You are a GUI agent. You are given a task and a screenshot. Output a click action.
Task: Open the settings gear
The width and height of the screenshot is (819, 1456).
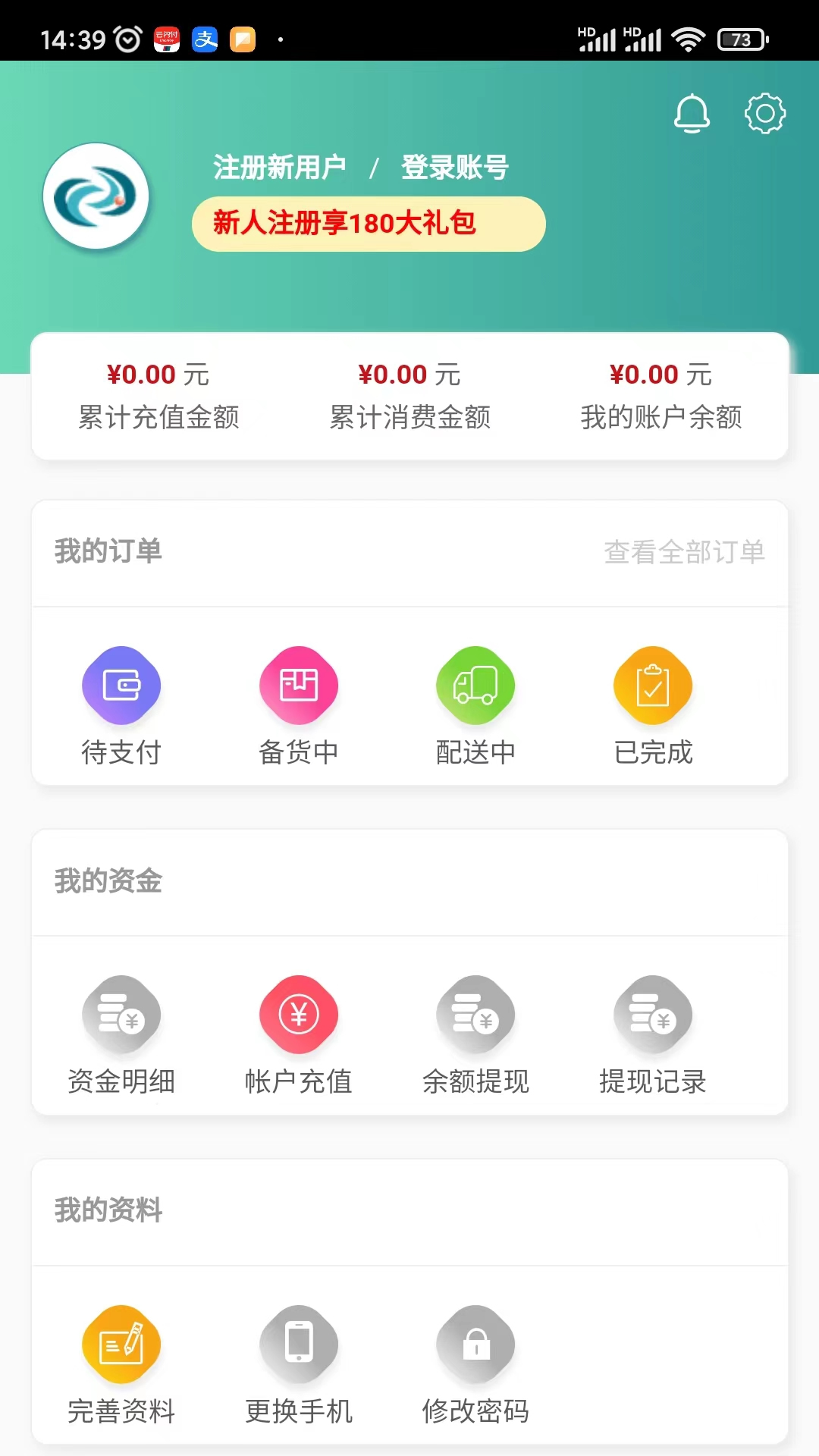(x=766, y=112)
